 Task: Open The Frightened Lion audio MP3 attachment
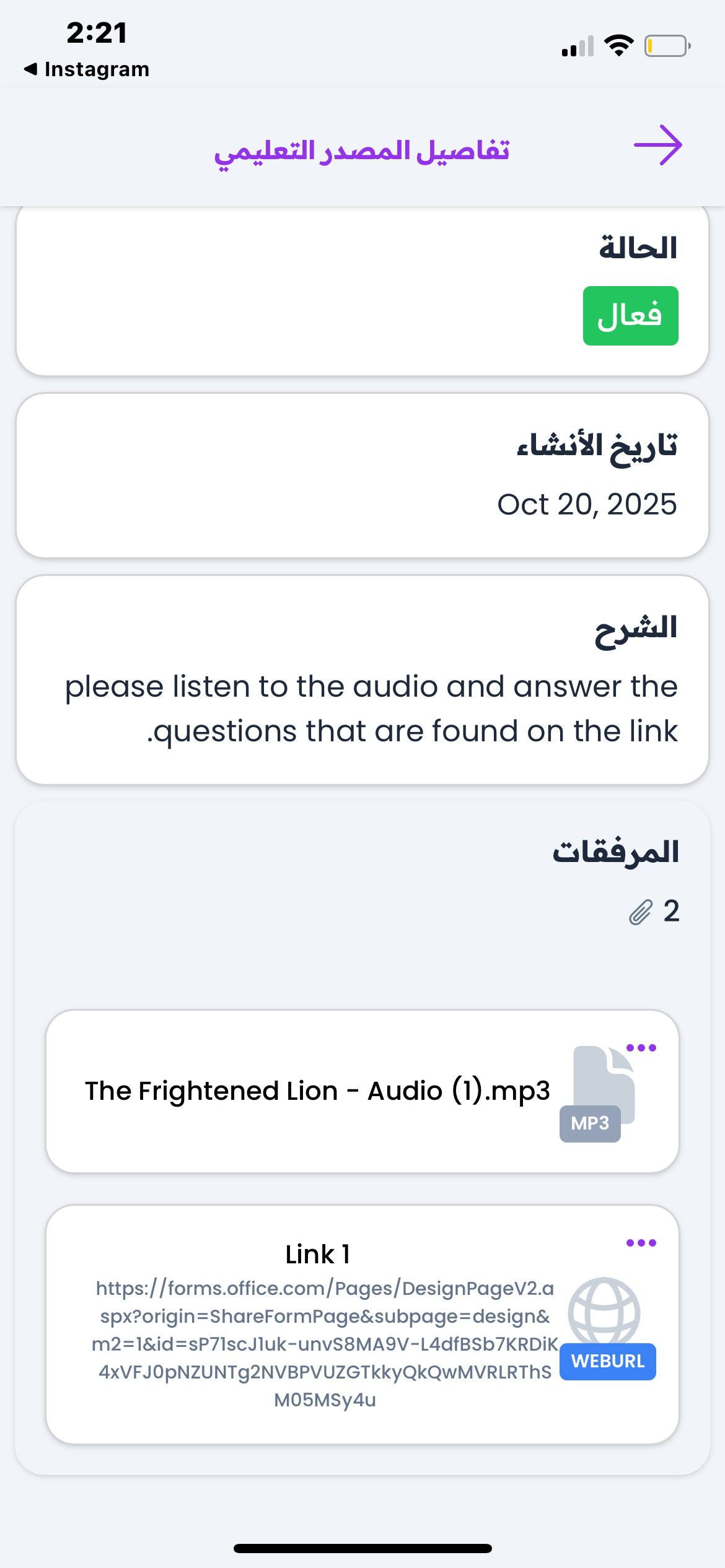(317, 1091)
